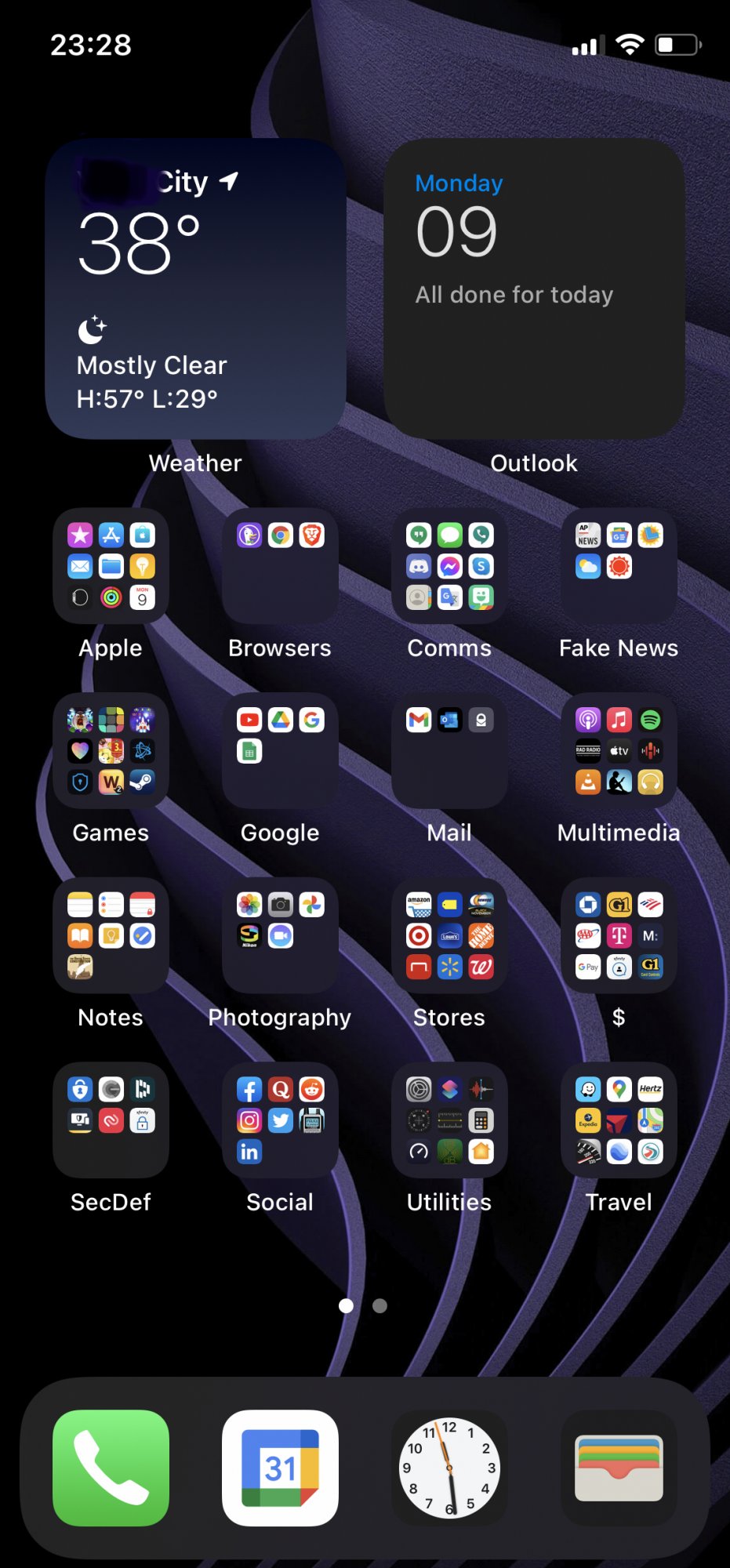Viewport: 730px width, 1568px height.
Task: Open the SecDef folder
Action: (111, 1120)
